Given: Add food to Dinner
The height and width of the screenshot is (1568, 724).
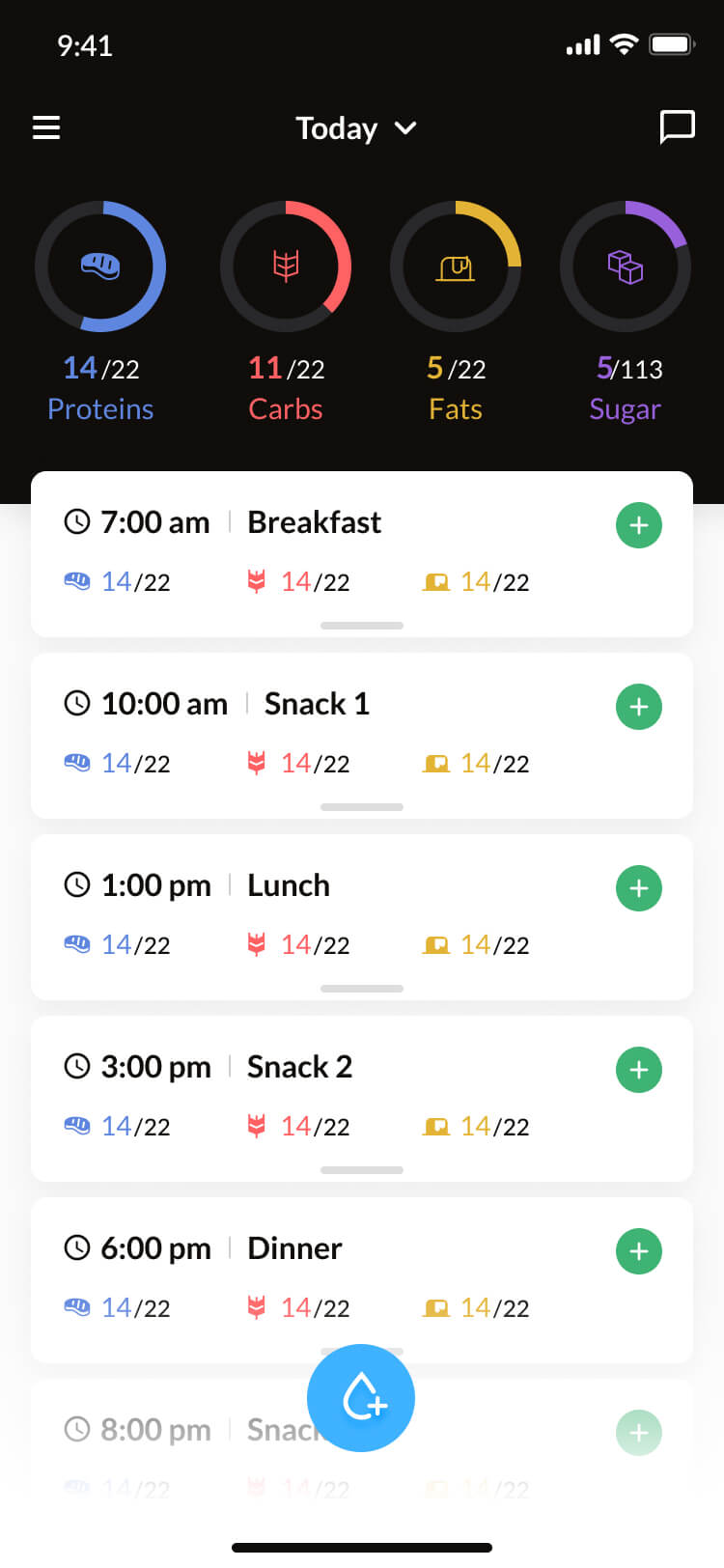Looking at the screenshot, I should pyautogui.click(x=638, y=1251).
